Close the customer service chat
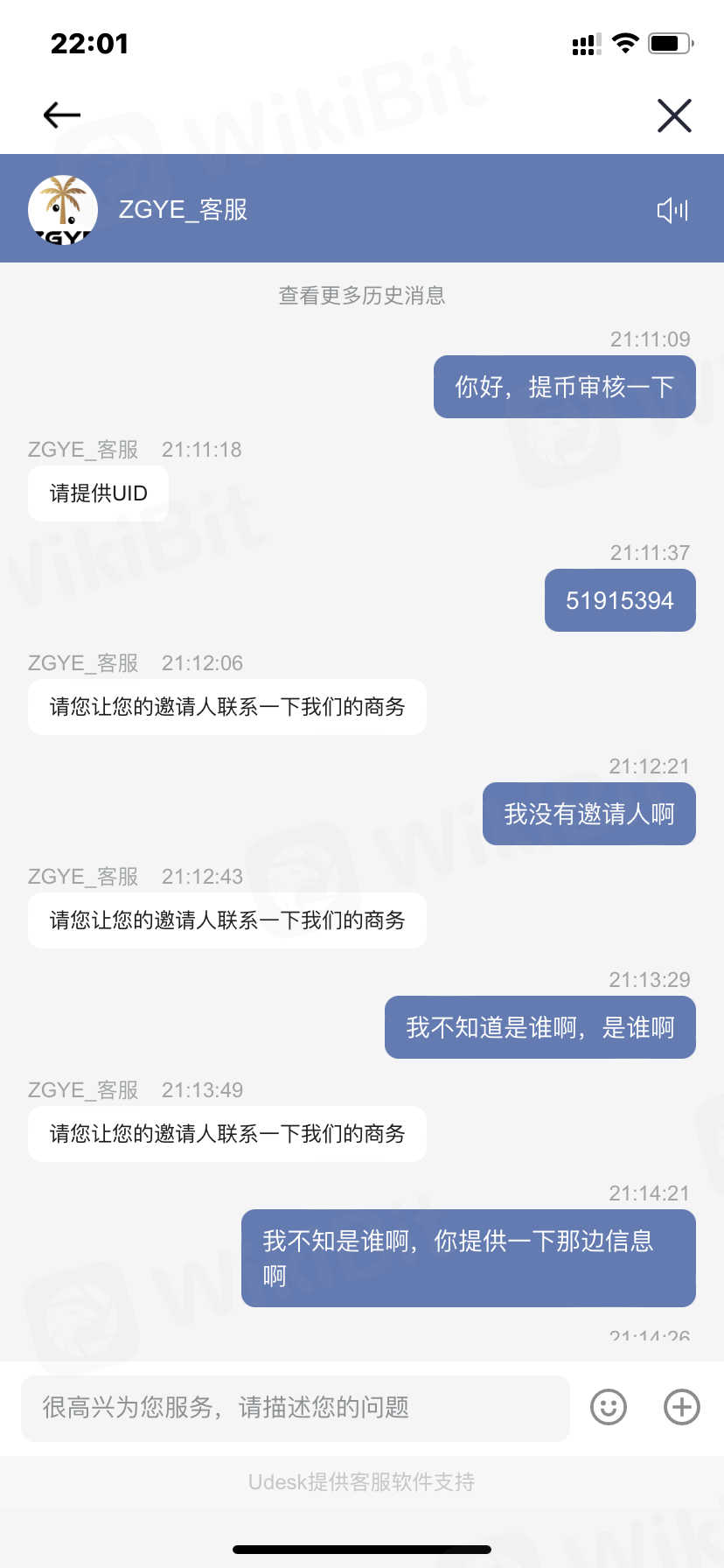This screenshot has height=1568, width=724. pos(674,115)
